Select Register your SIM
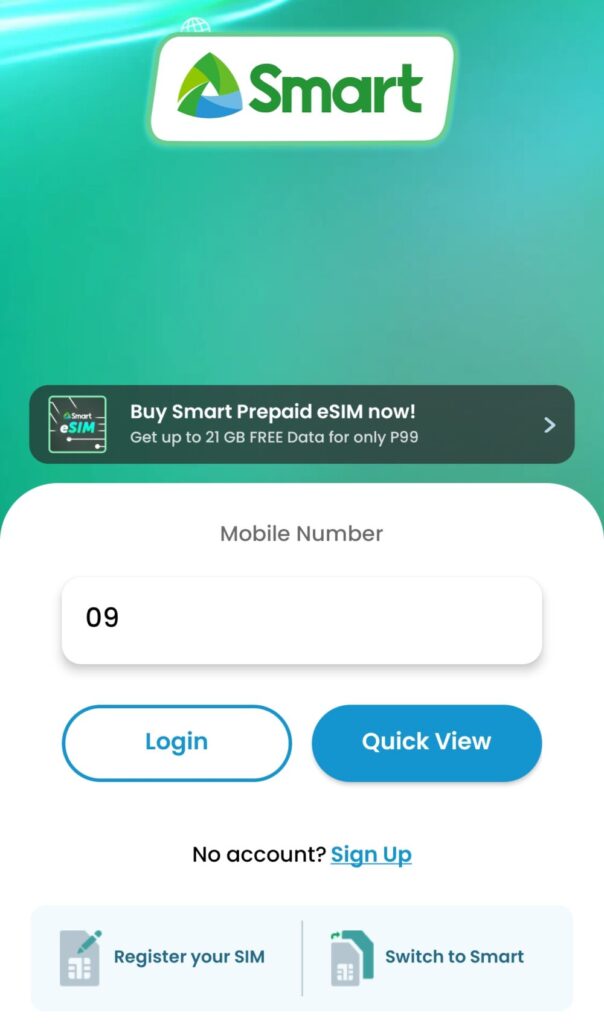Viewport: 604px width, 1024px height. point(165,957)
